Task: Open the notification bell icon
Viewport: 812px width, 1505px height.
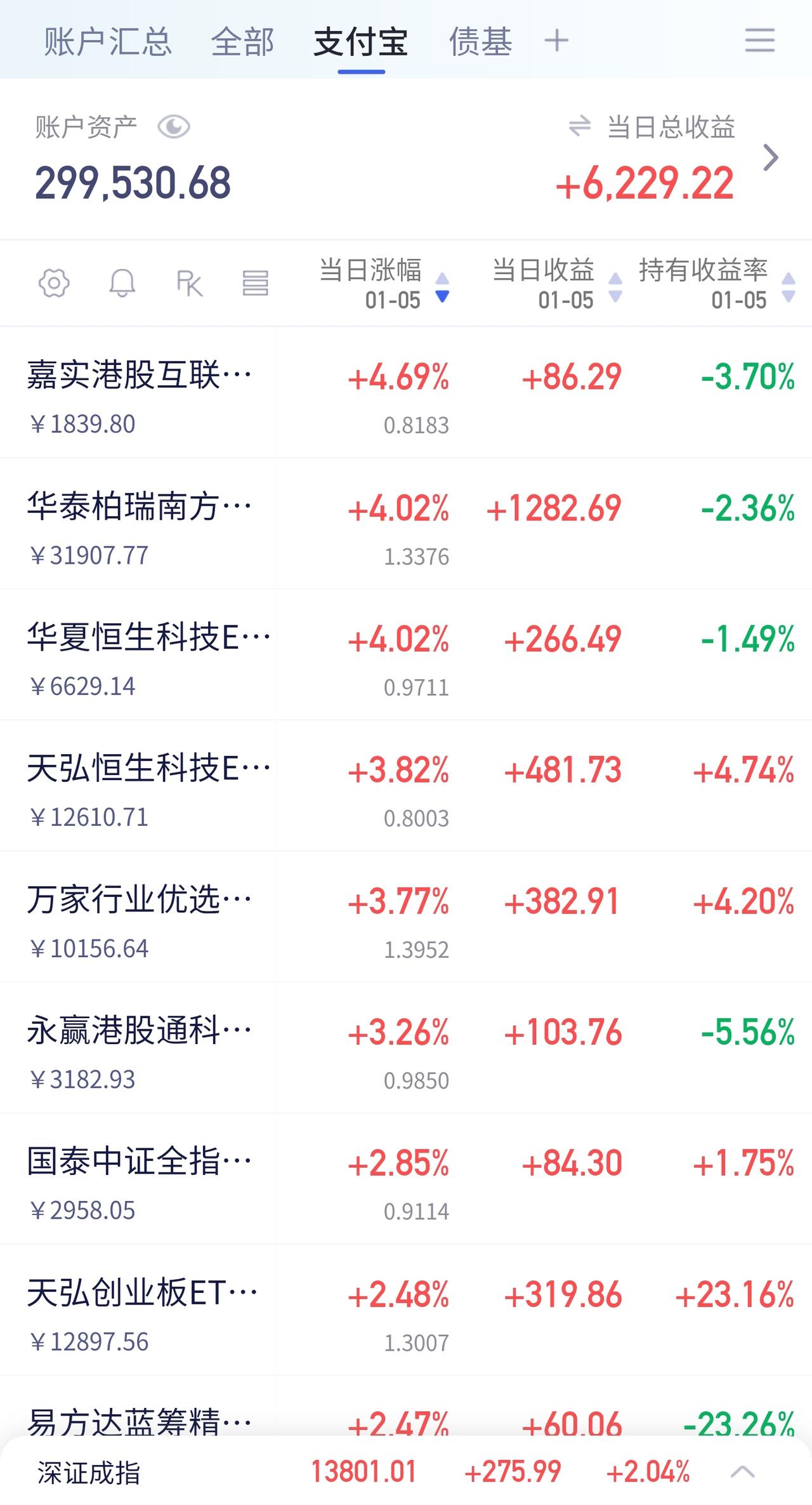Action: coord(122,284)
